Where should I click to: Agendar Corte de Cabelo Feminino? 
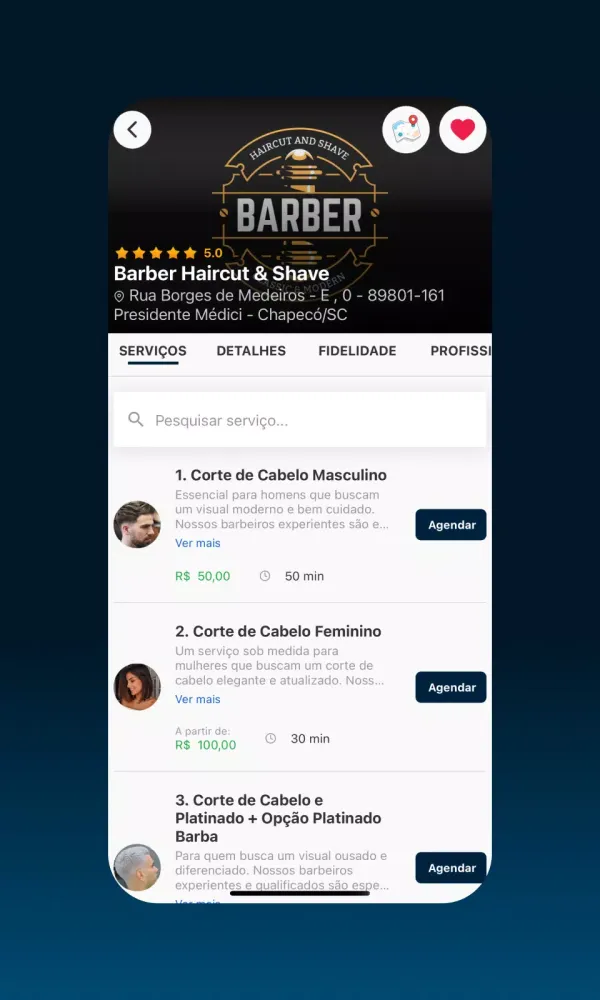(x=451, y=688)
